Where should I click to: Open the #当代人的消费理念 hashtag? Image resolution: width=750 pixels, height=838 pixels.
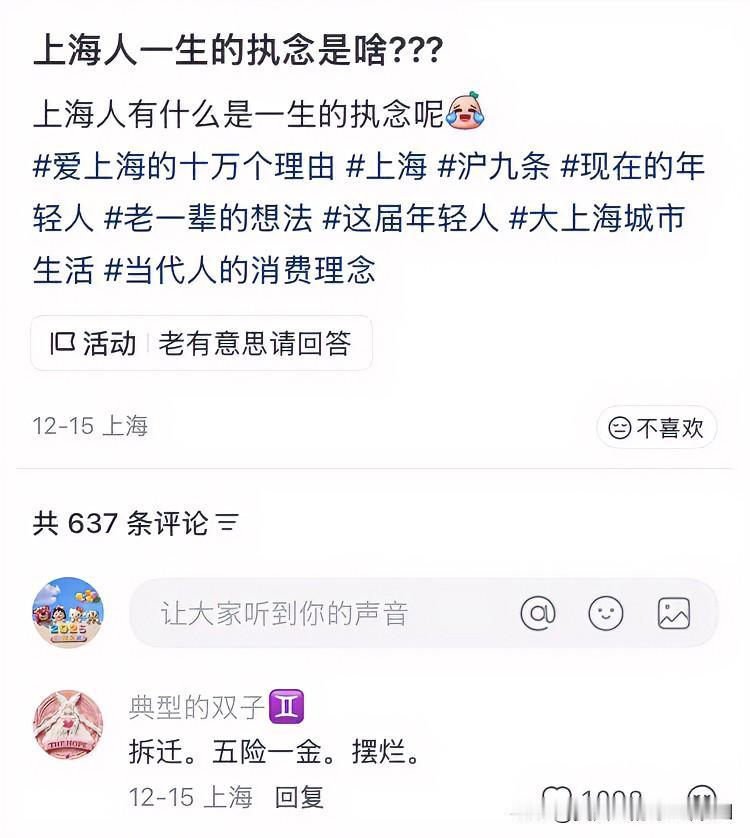pyautogui.click(x=240, y=269)
